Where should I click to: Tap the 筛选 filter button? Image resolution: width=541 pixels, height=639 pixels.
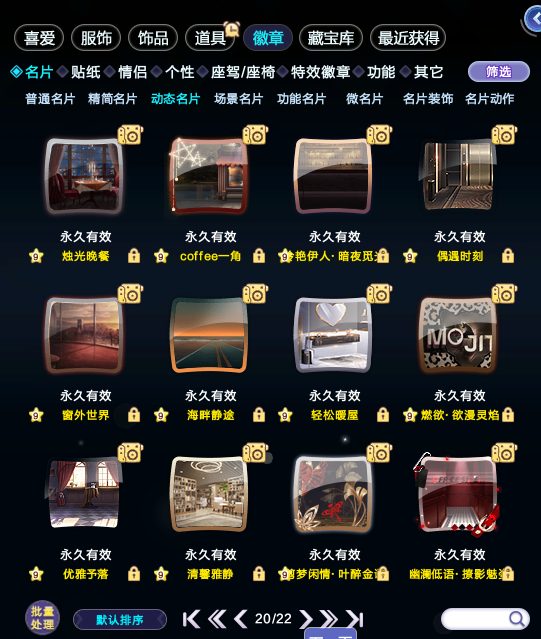tap(499, 72)
